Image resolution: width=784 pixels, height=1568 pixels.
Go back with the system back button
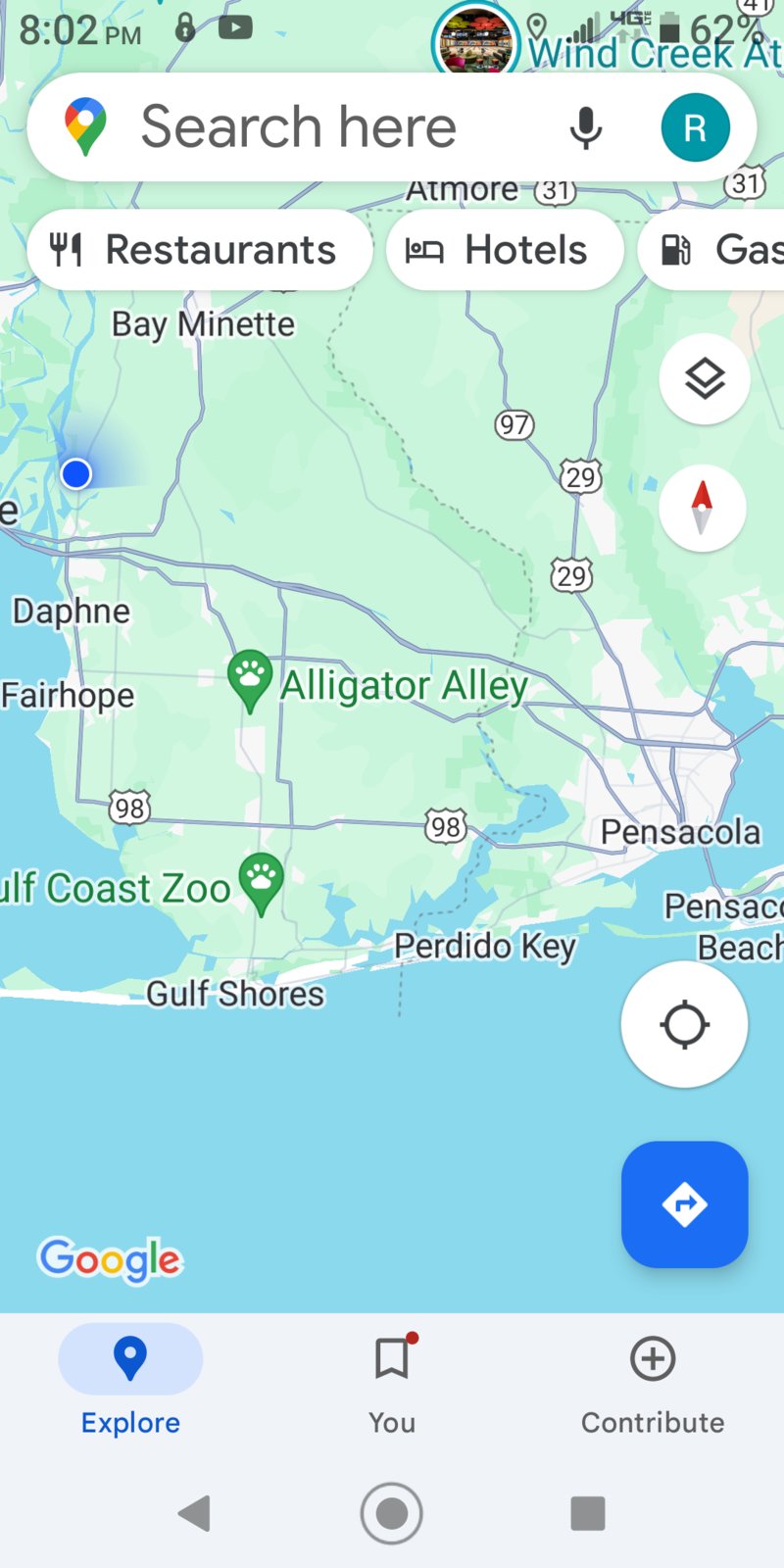[x=195, y=1514]
